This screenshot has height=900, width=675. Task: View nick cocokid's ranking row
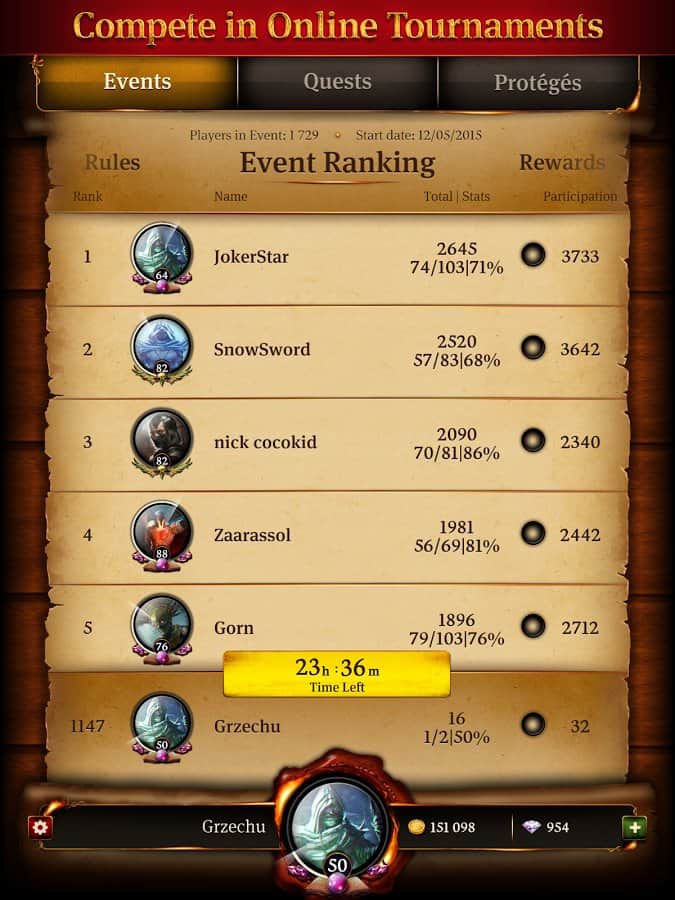coord(337,442)
